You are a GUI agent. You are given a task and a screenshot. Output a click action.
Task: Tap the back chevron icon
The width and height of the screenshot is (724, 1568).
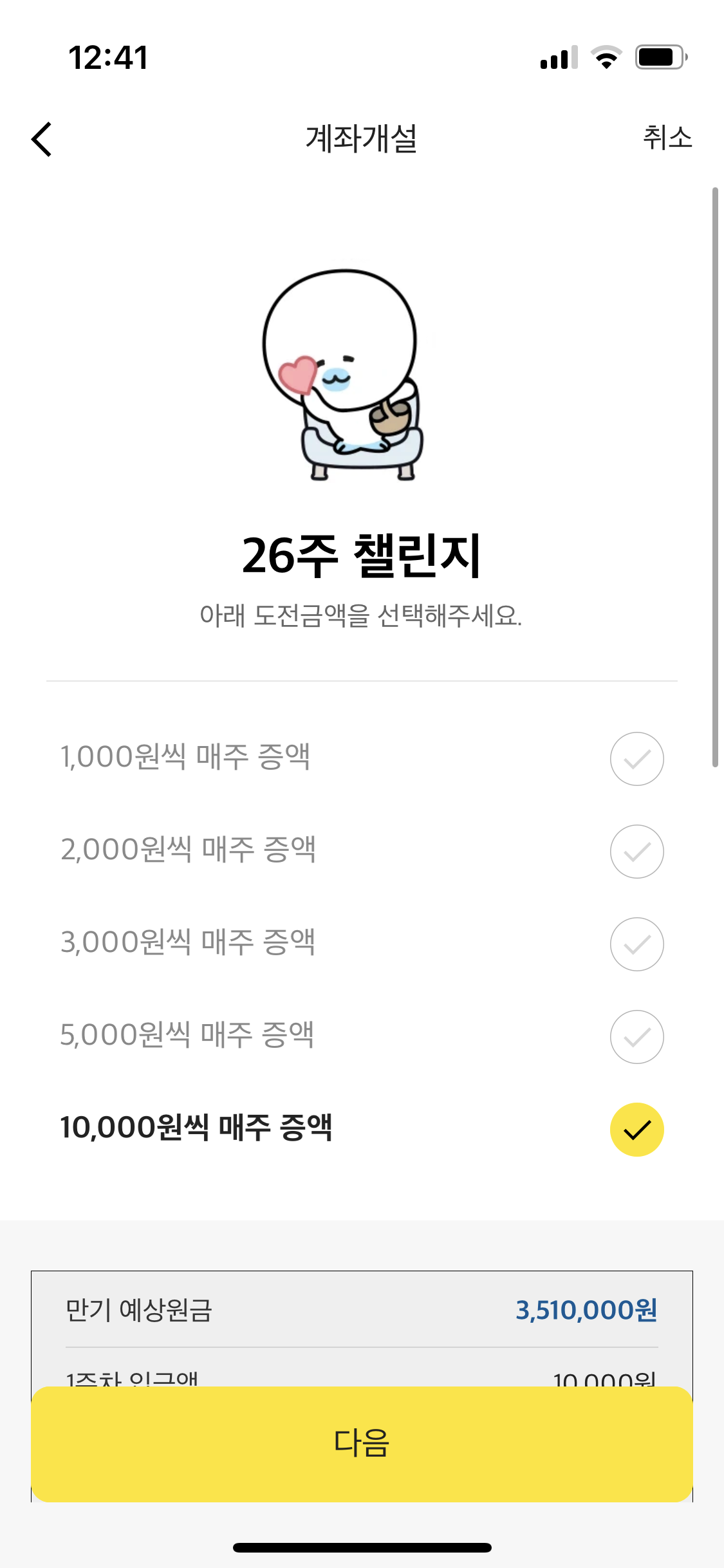point(41,139)
